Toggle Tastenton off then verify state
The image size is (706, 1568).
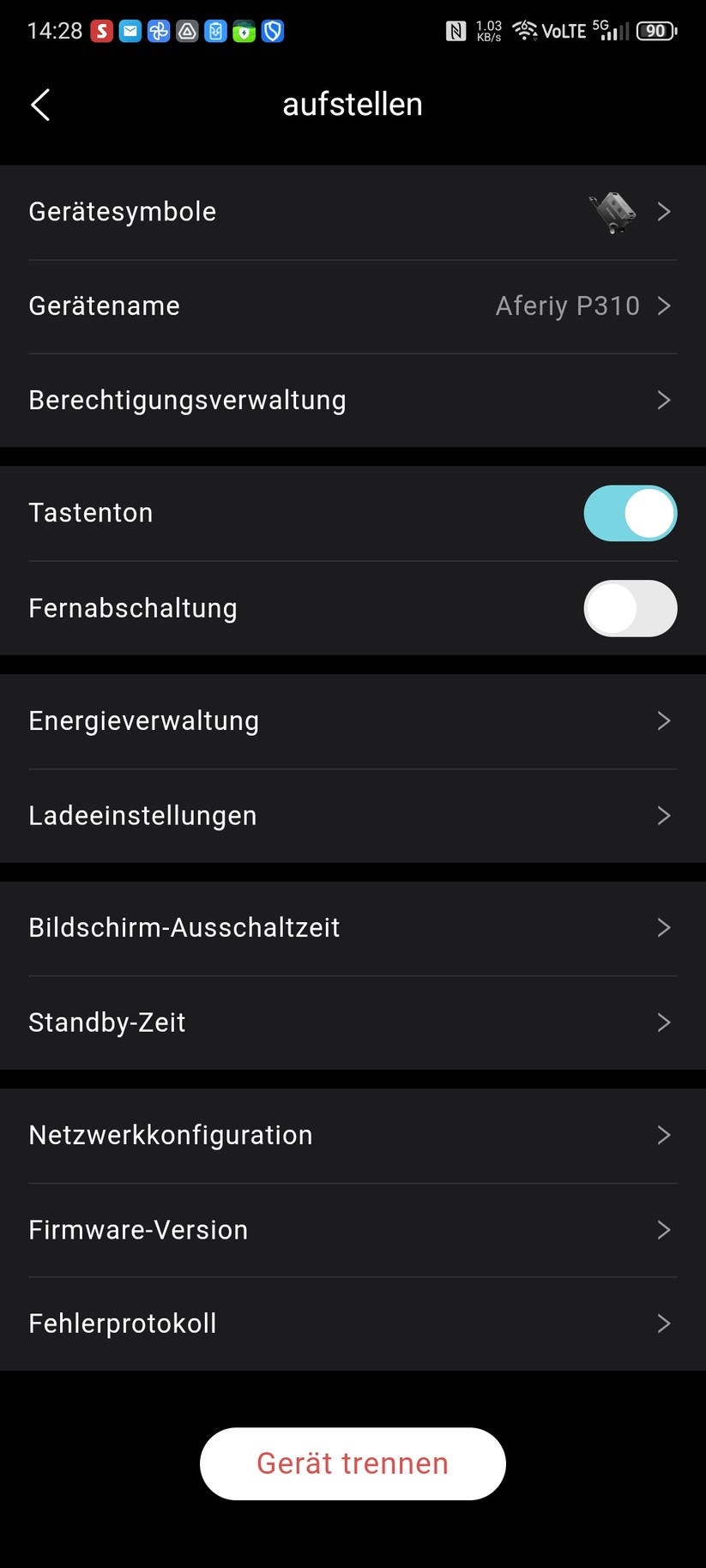click(x=631, y=512)
